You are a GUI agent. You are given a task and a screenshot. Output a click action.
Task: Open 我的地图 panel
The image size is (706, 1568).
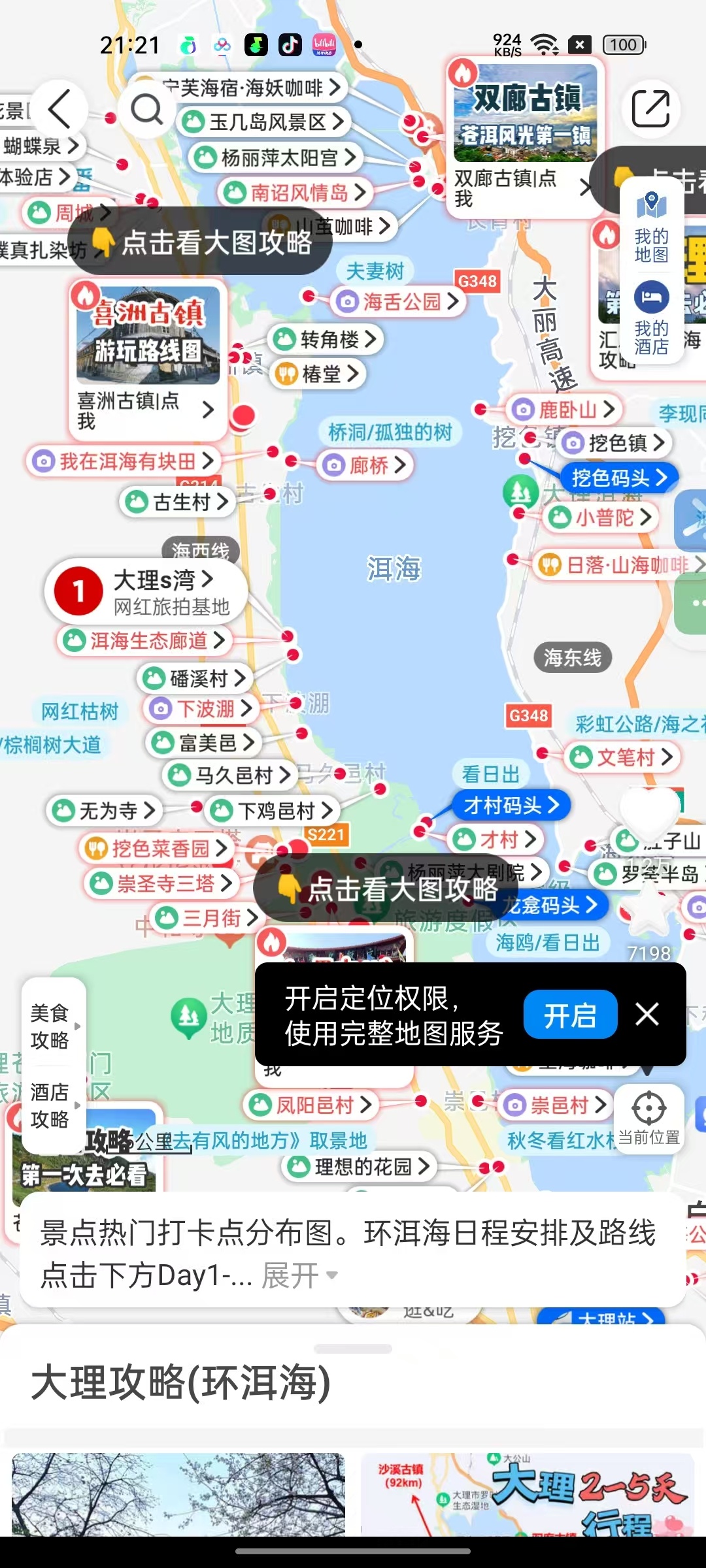pos(651,227)
